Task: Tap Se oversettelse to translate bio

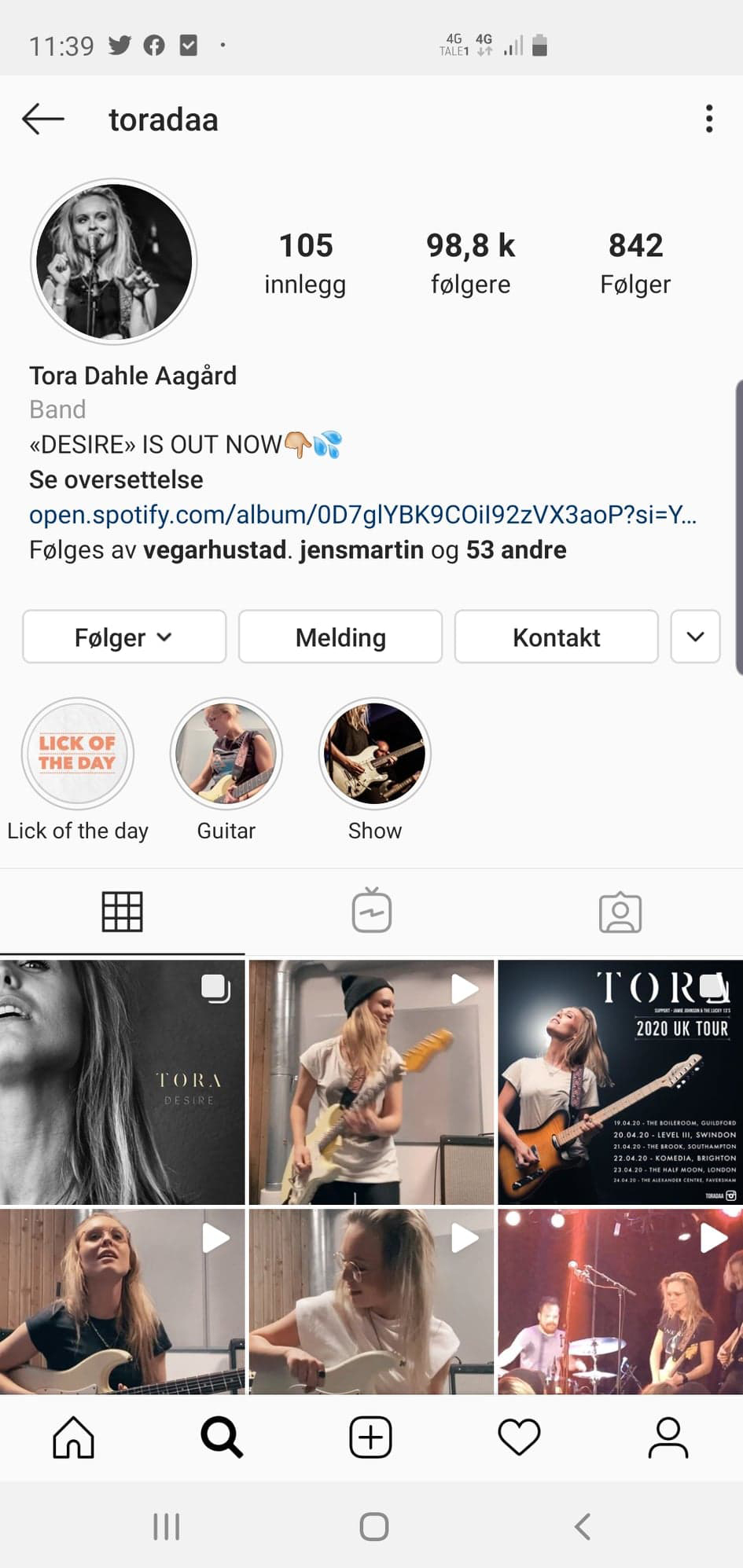Action: (116, 479)
